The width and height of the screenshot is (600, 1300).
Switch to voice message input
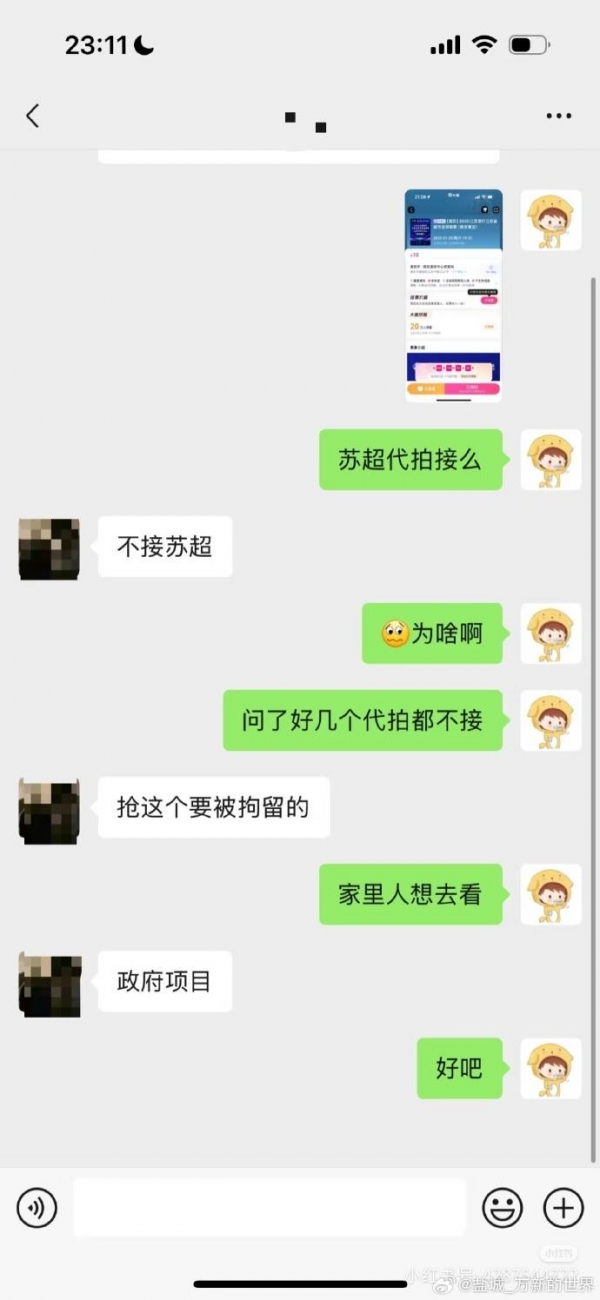pyautogui.click(x=37, y=1208)
